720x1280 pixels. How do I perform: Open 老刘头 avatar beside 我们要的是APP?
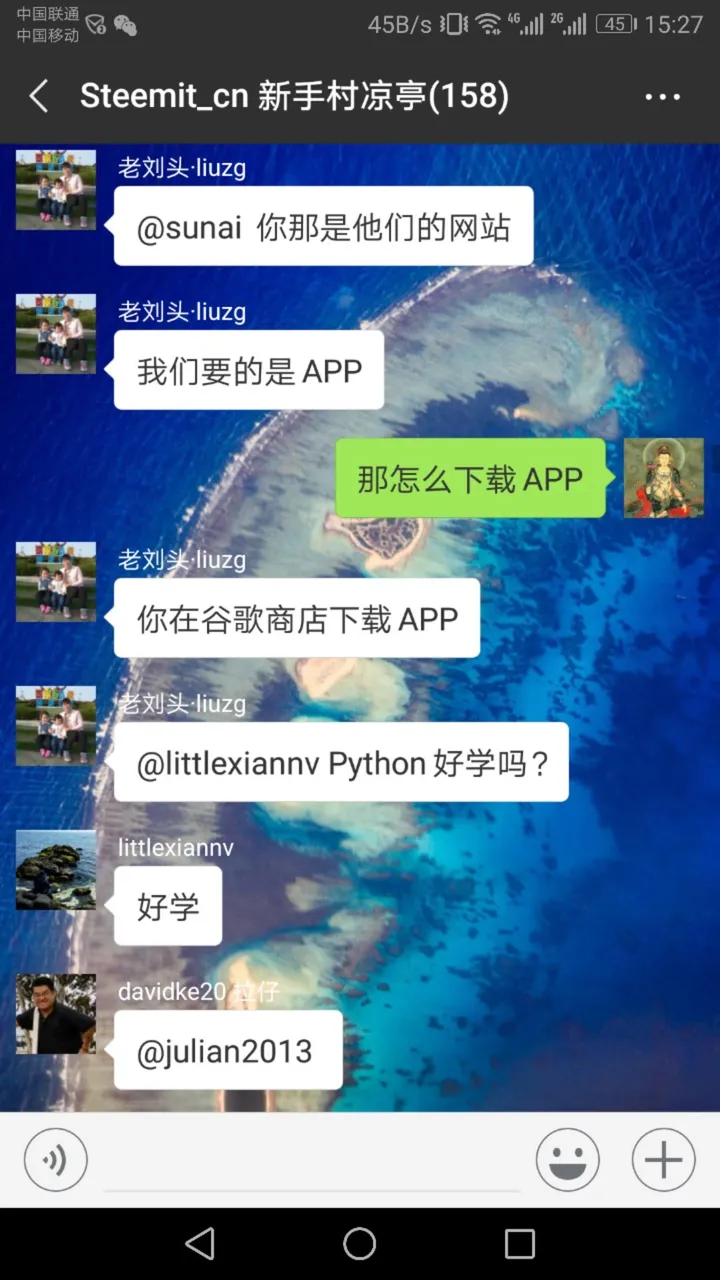[56, 334]
